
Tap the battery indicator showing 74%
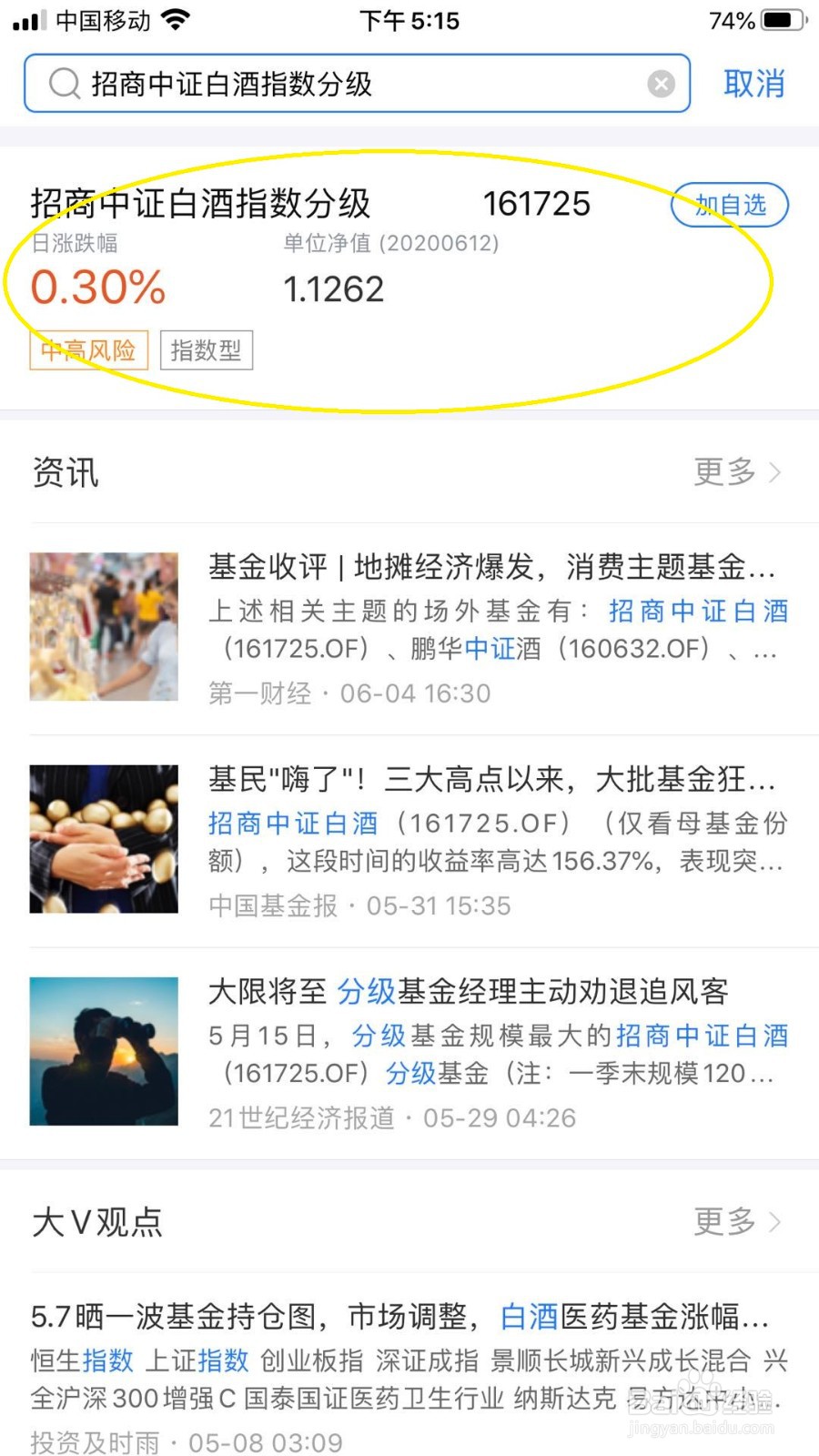pyautogui.click(x=778, y=20)
